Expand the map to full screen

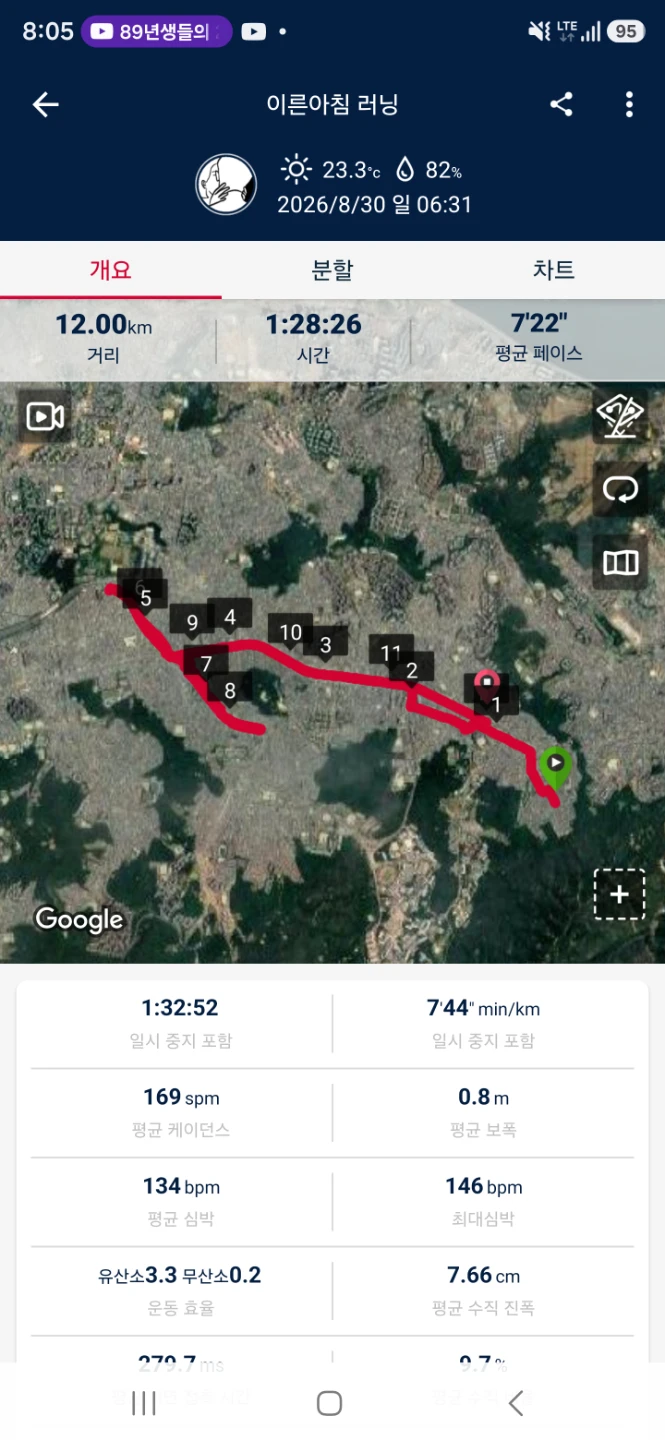tap(619, 894)
